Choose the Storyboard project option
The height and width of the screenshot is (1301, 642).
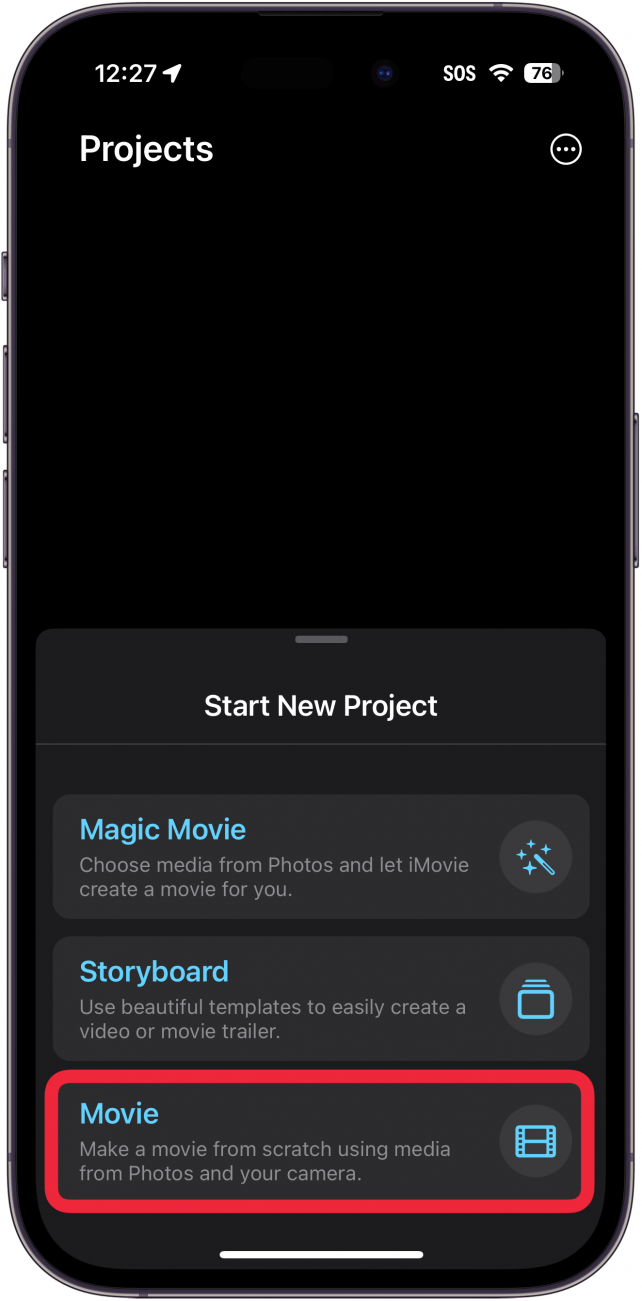[x=320, y=998]
